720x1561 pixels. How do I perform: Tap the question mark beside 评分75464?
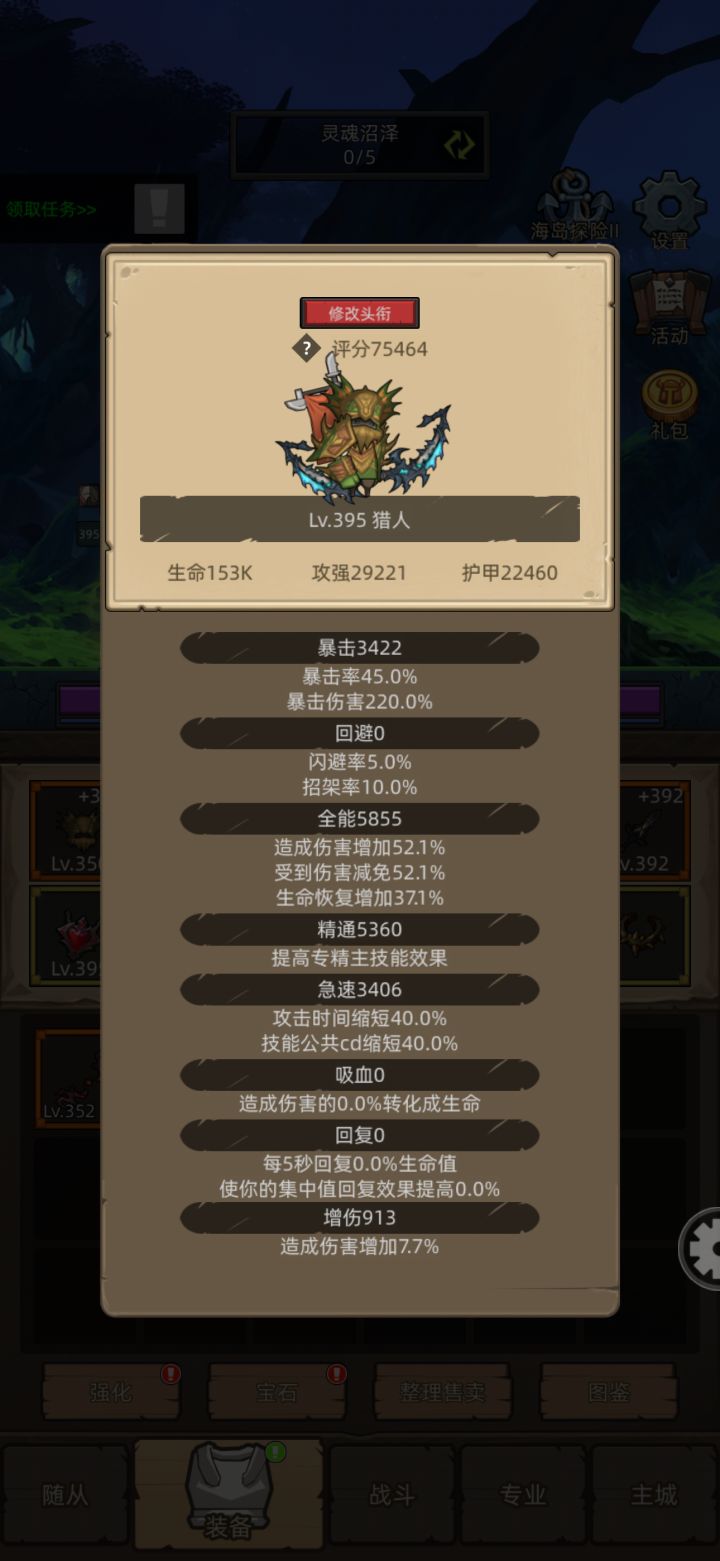click(x=307, y=349)
